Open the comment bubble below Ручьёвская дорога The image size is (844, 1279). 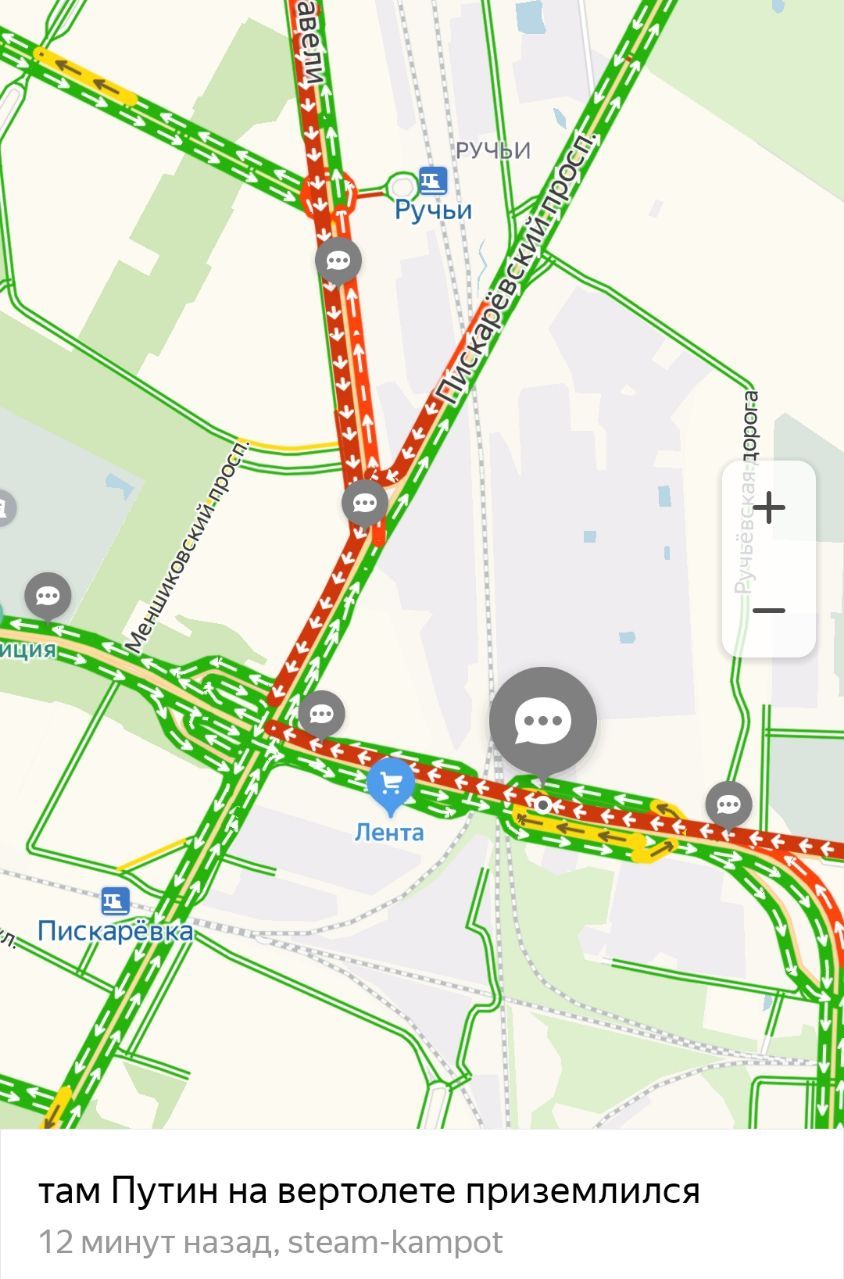(x=729, y=804)
